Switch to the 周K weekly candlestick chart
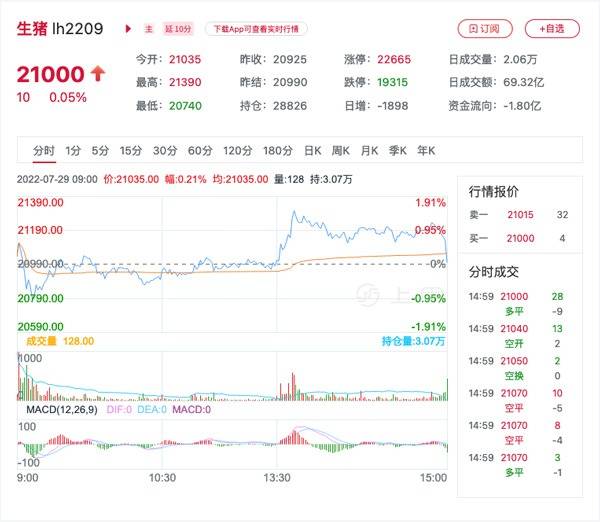The width and height of the screenshot is (600, 522). coord(341,151)
